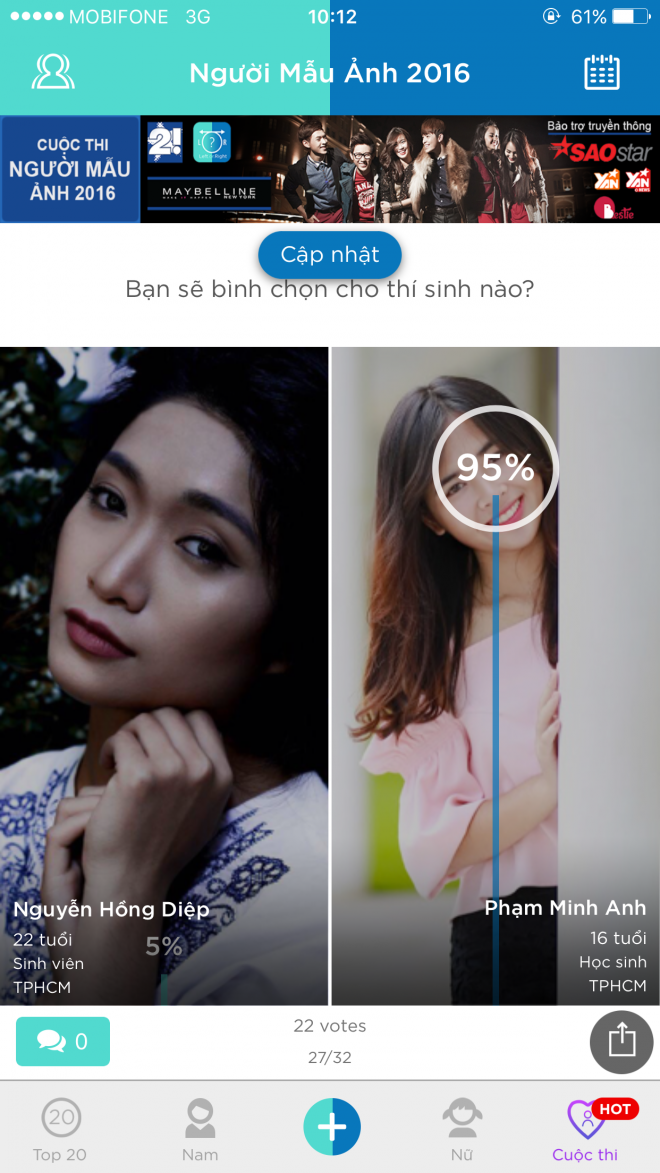
Task: Open the calendar icon in header
Action: click(601, 72)
